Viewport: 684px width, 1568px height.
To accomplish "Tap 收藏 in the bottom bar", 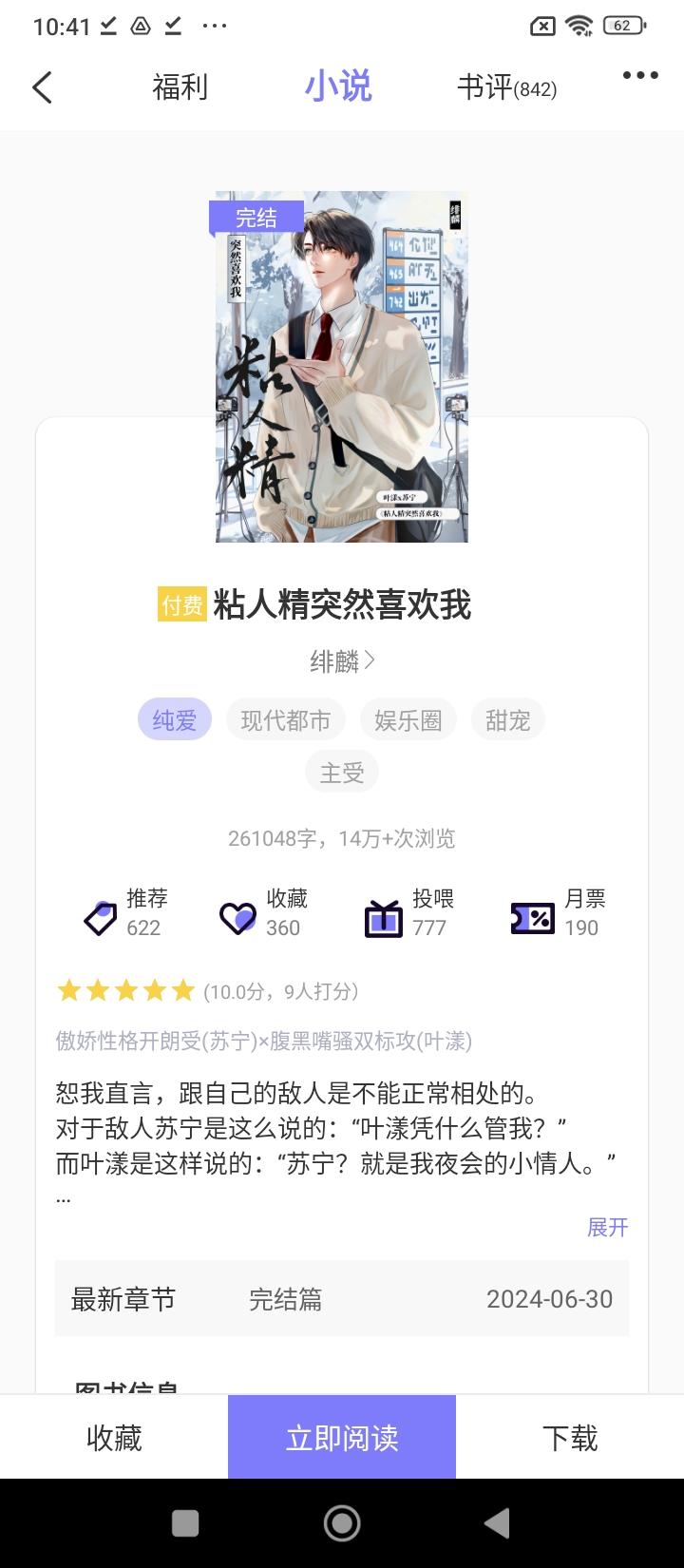I will (114, 1438).
